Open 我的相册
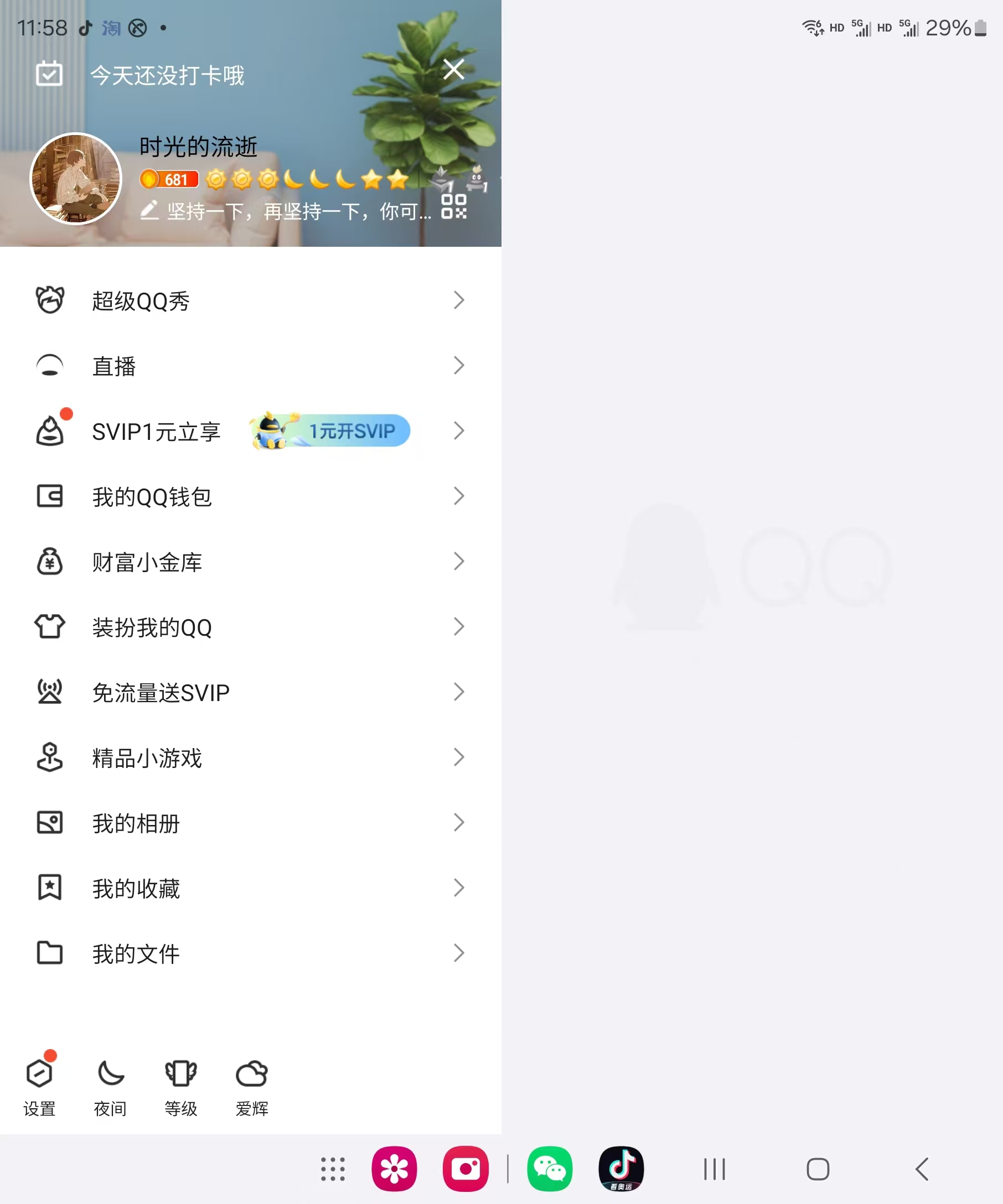 (250, 823)
